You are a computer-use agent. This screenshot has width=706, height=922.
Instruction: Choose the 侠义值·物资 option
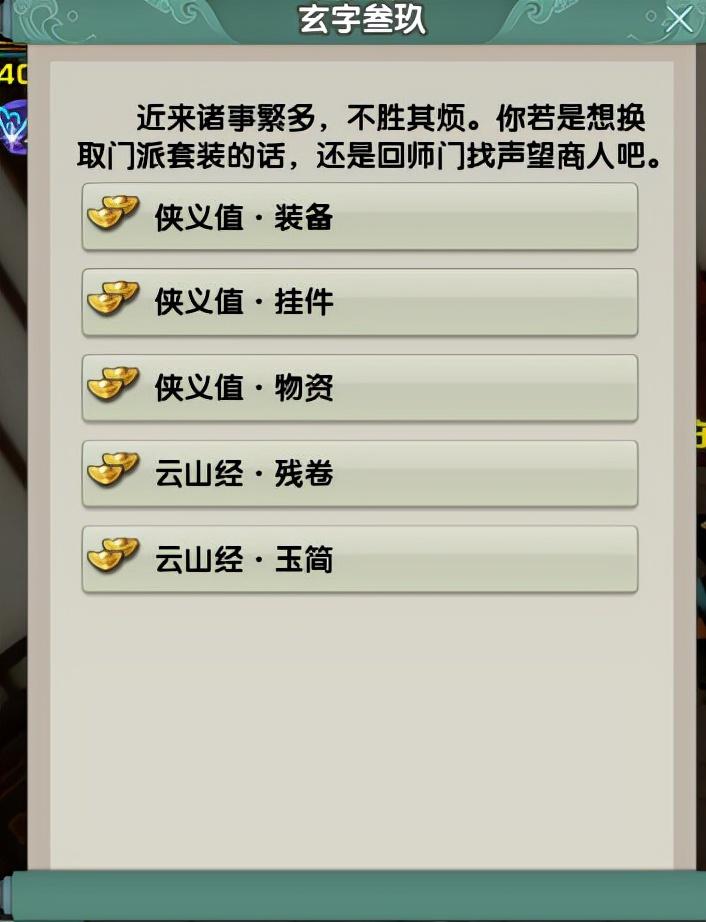point(359,388)
